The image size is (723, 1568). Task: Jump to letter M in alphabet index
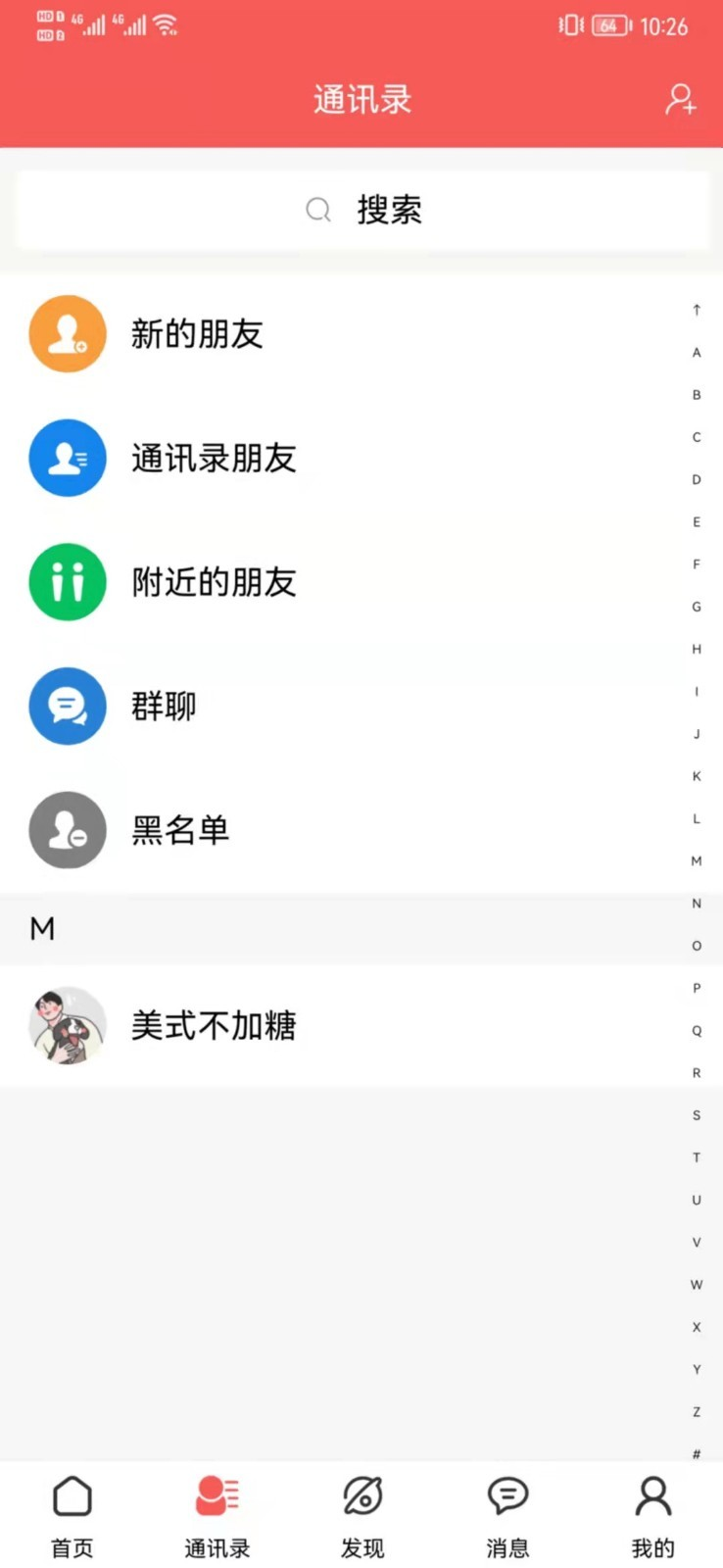pos(696,860)
